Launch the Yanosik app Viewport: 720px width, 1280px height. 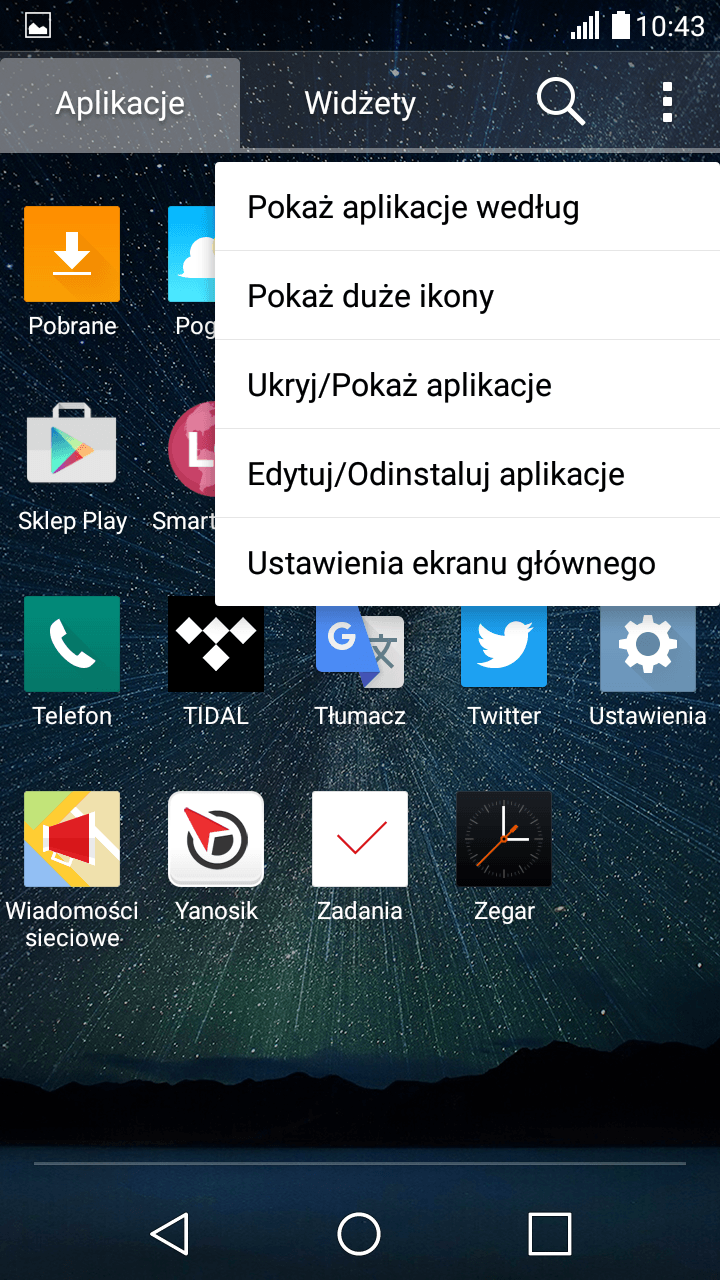coord(216,856)
